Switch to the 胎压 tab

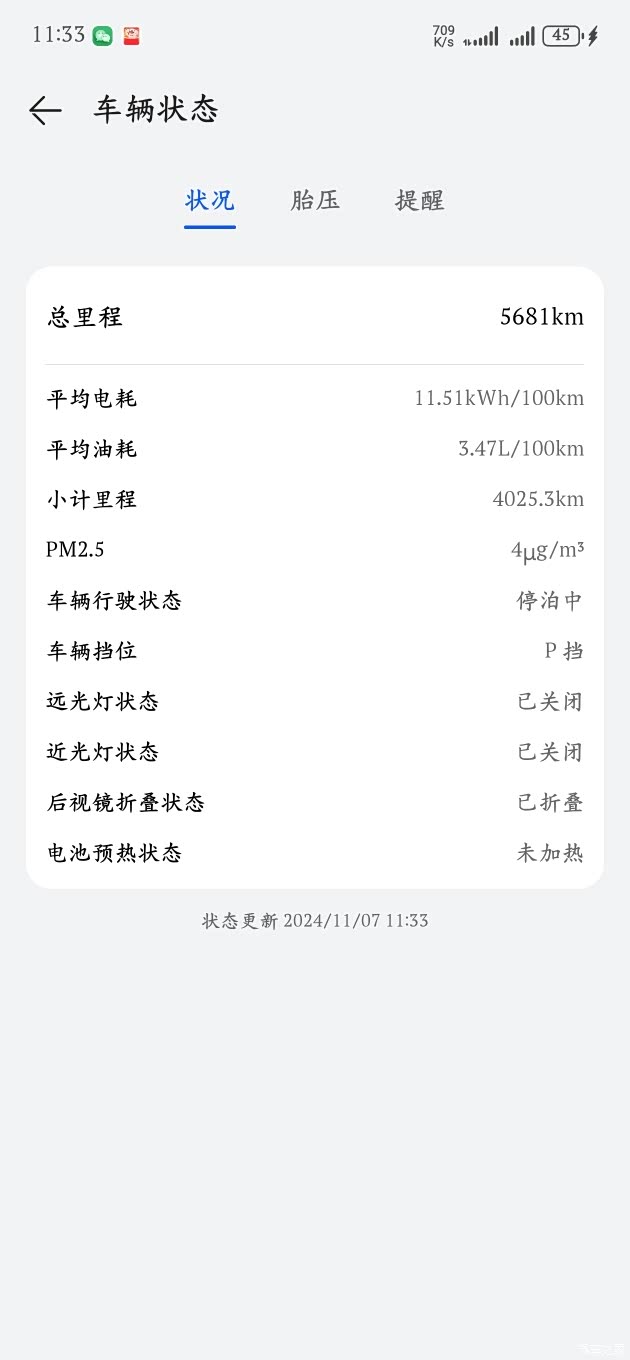pyautogui.click(x=315, y=200)
